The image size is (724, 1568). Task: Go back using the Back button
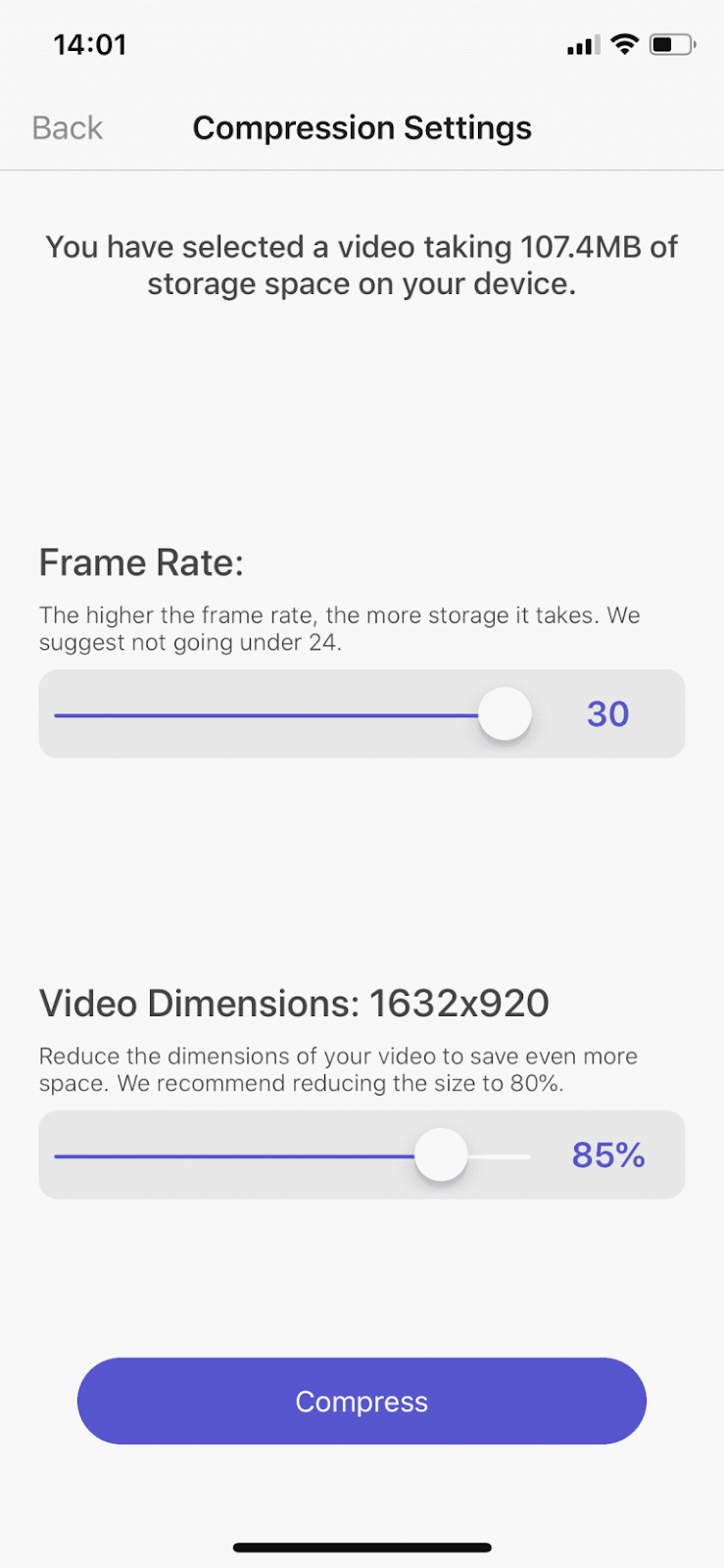pos(67,127)
